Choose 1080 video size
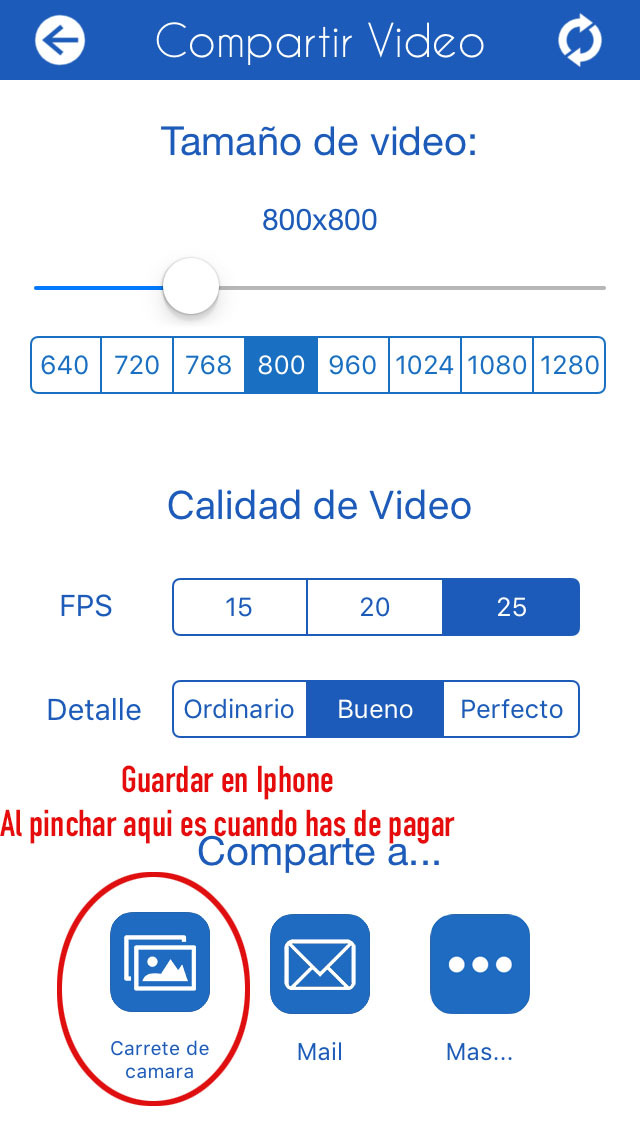The image size is (640, 1136). tap(497, 365)
